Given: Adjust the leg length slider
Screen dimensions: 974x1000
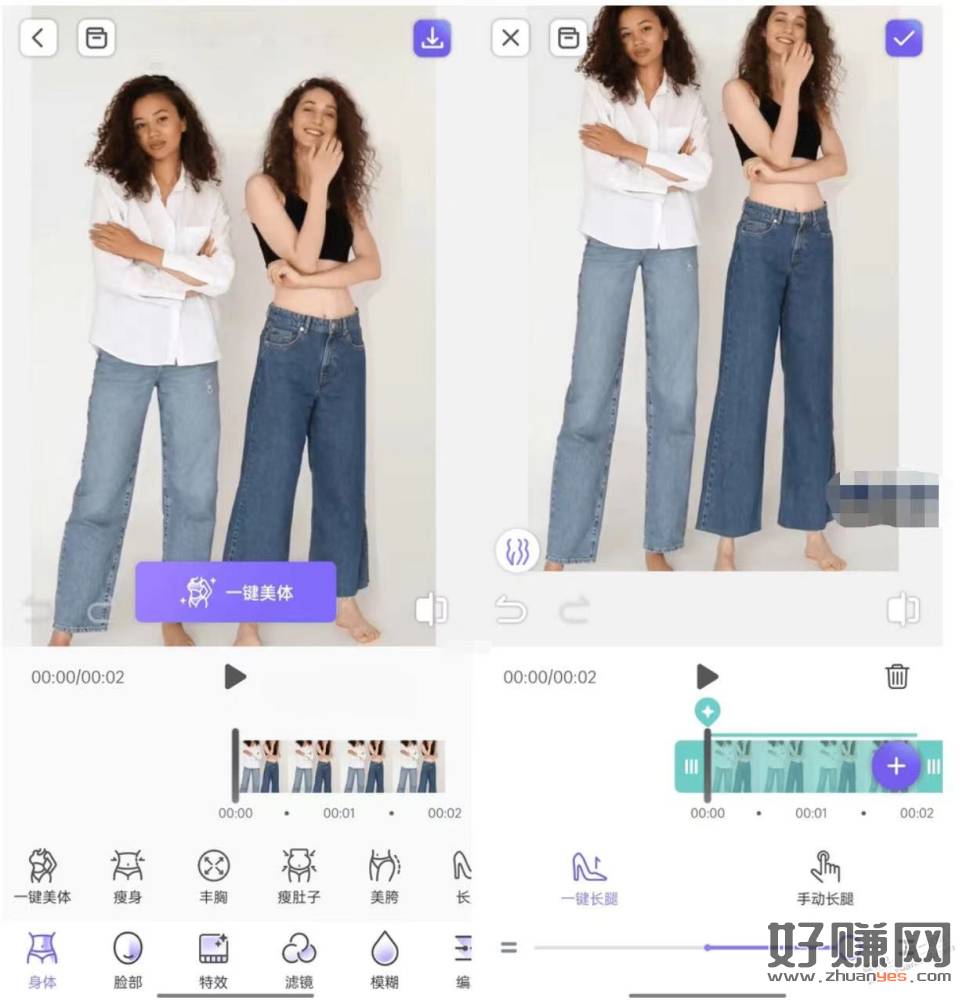Looking at the screenshot, I should click(x=708, y=947).
